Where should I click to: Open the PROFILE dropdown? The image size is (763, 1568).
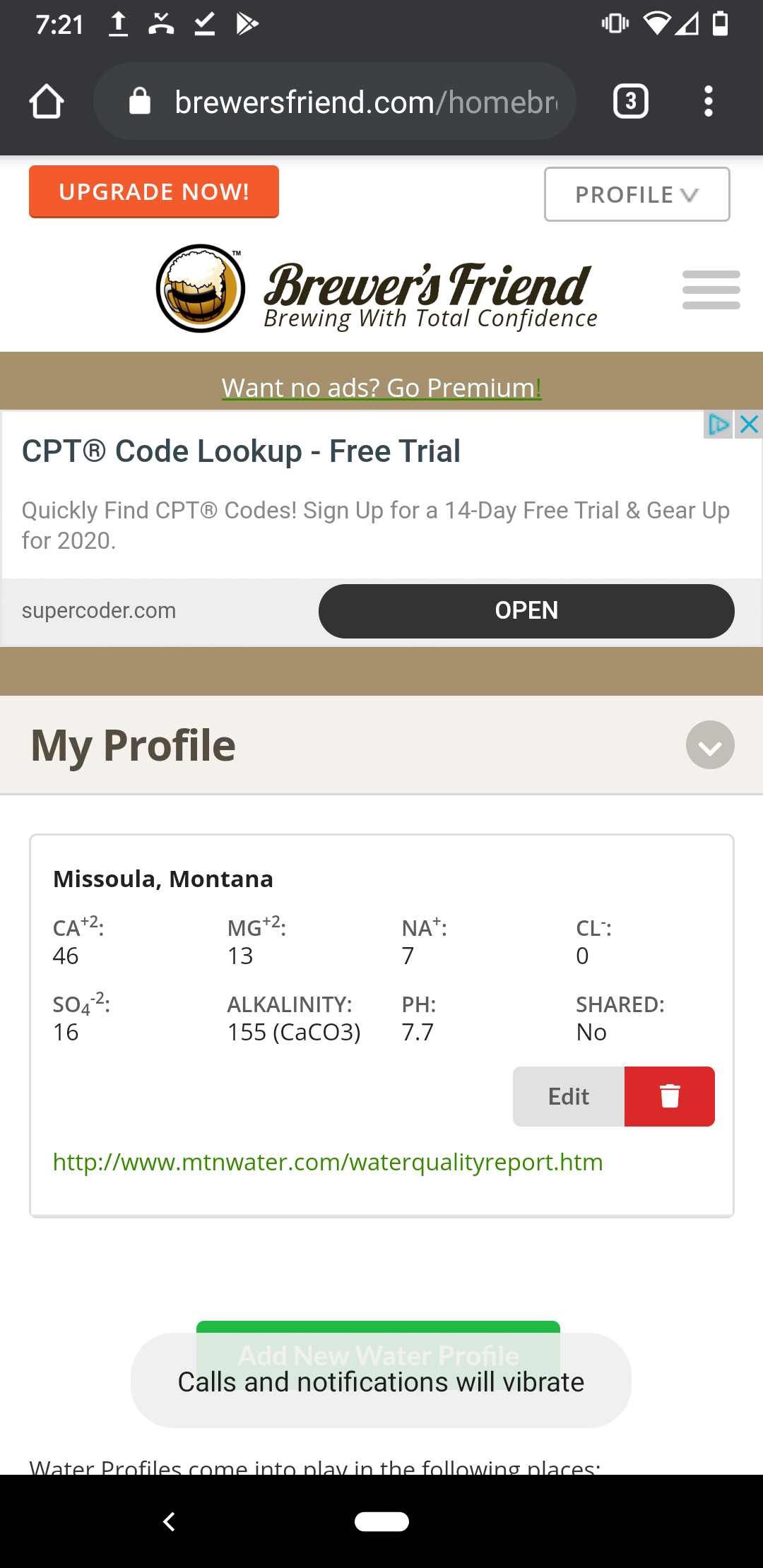tap(637, 194)
